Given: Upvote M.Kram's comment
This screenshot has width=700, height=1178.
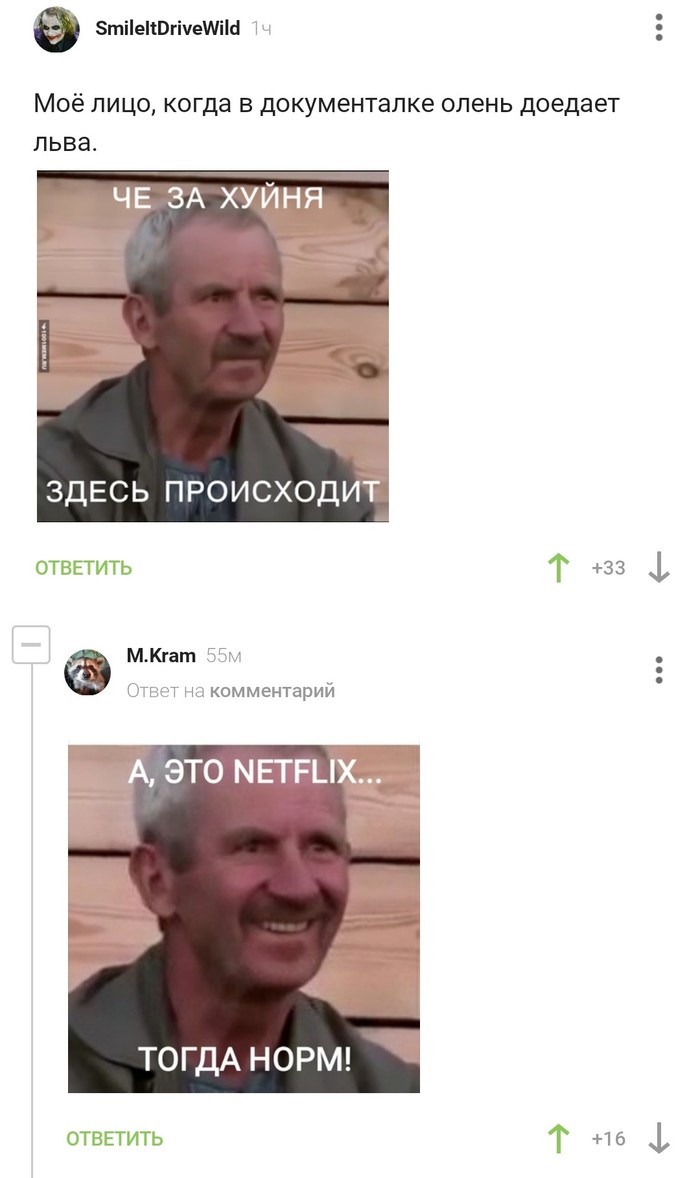Looking at the screenshot, I should (559, 1139).
